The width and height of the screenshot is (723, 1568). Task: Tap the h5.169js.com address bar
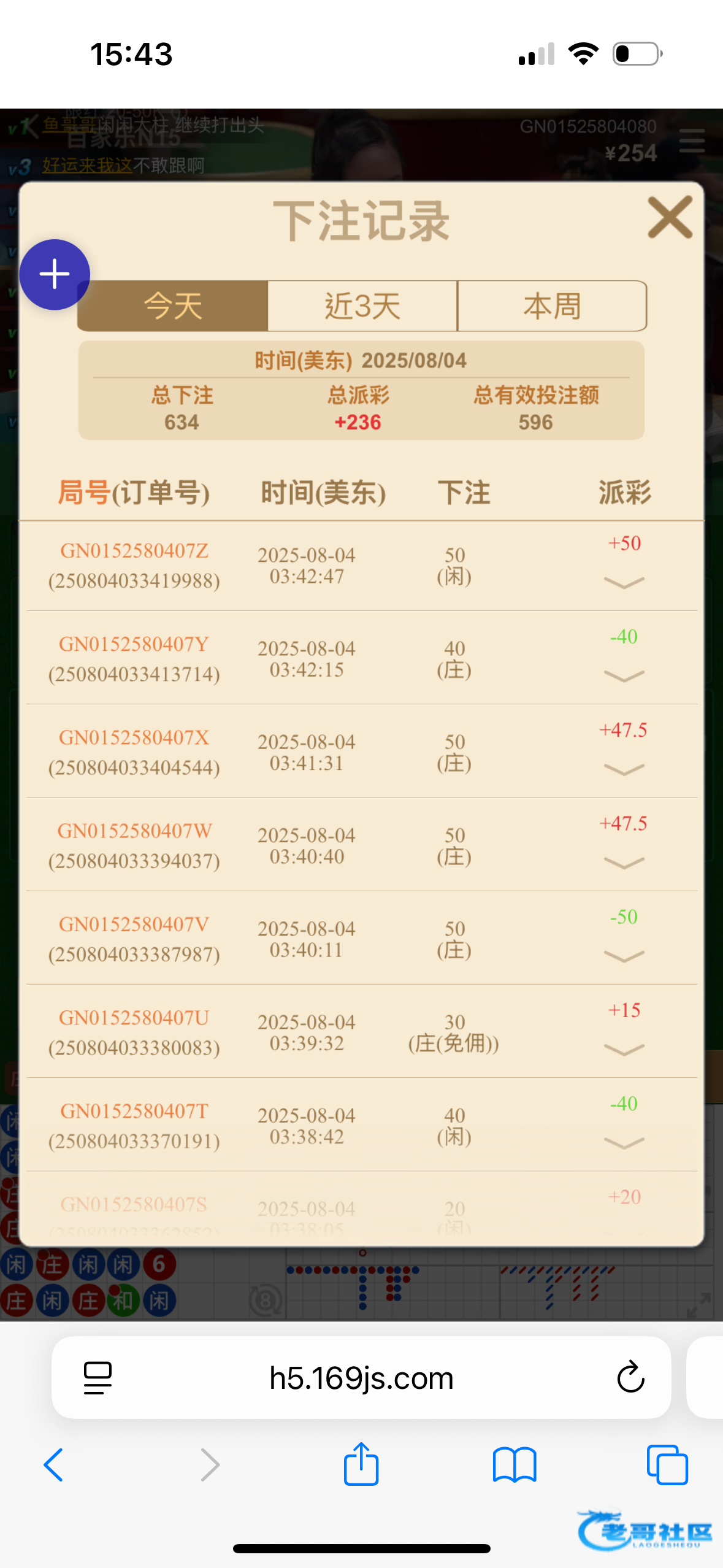(x=361, y=1378)
